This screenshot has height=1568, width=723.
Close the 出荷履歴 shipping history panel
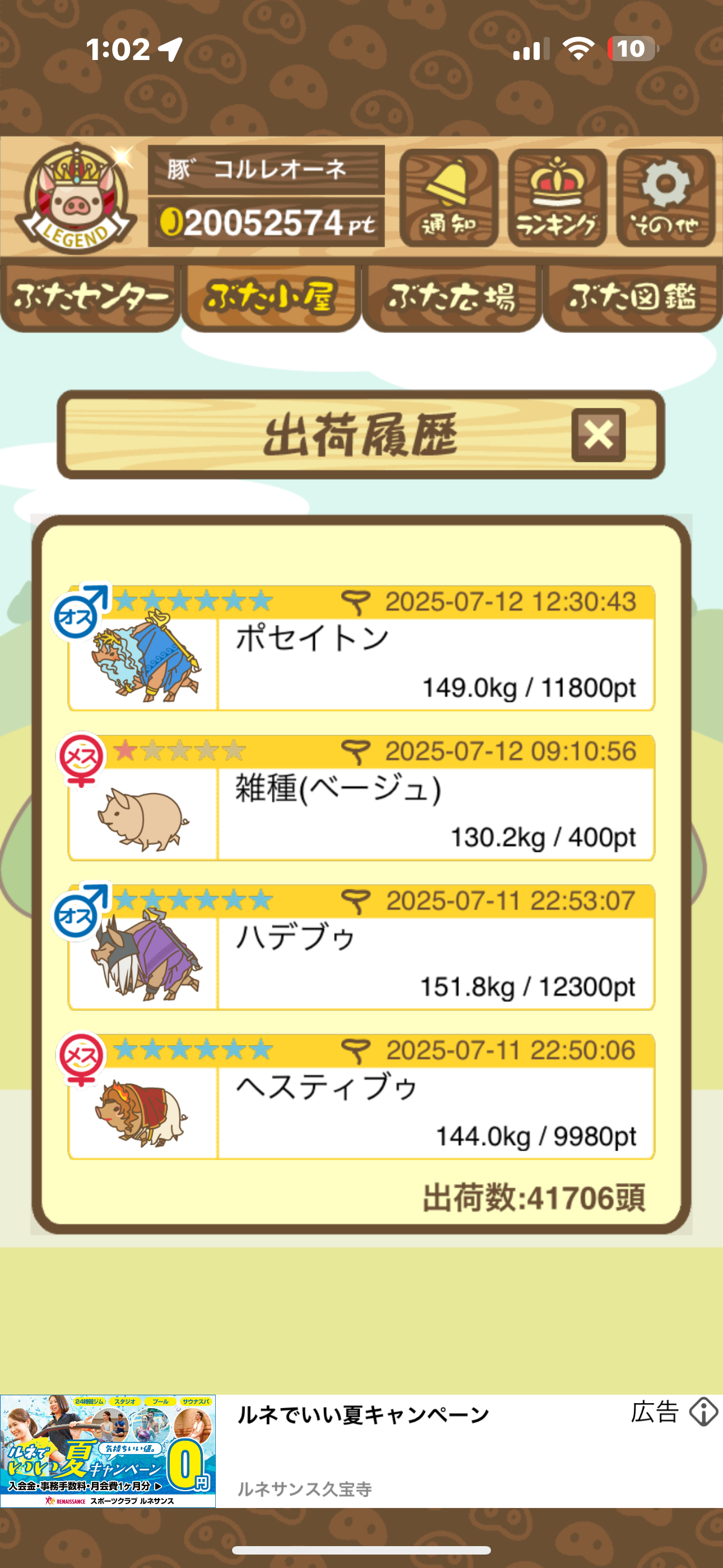(x=598, y=435)
